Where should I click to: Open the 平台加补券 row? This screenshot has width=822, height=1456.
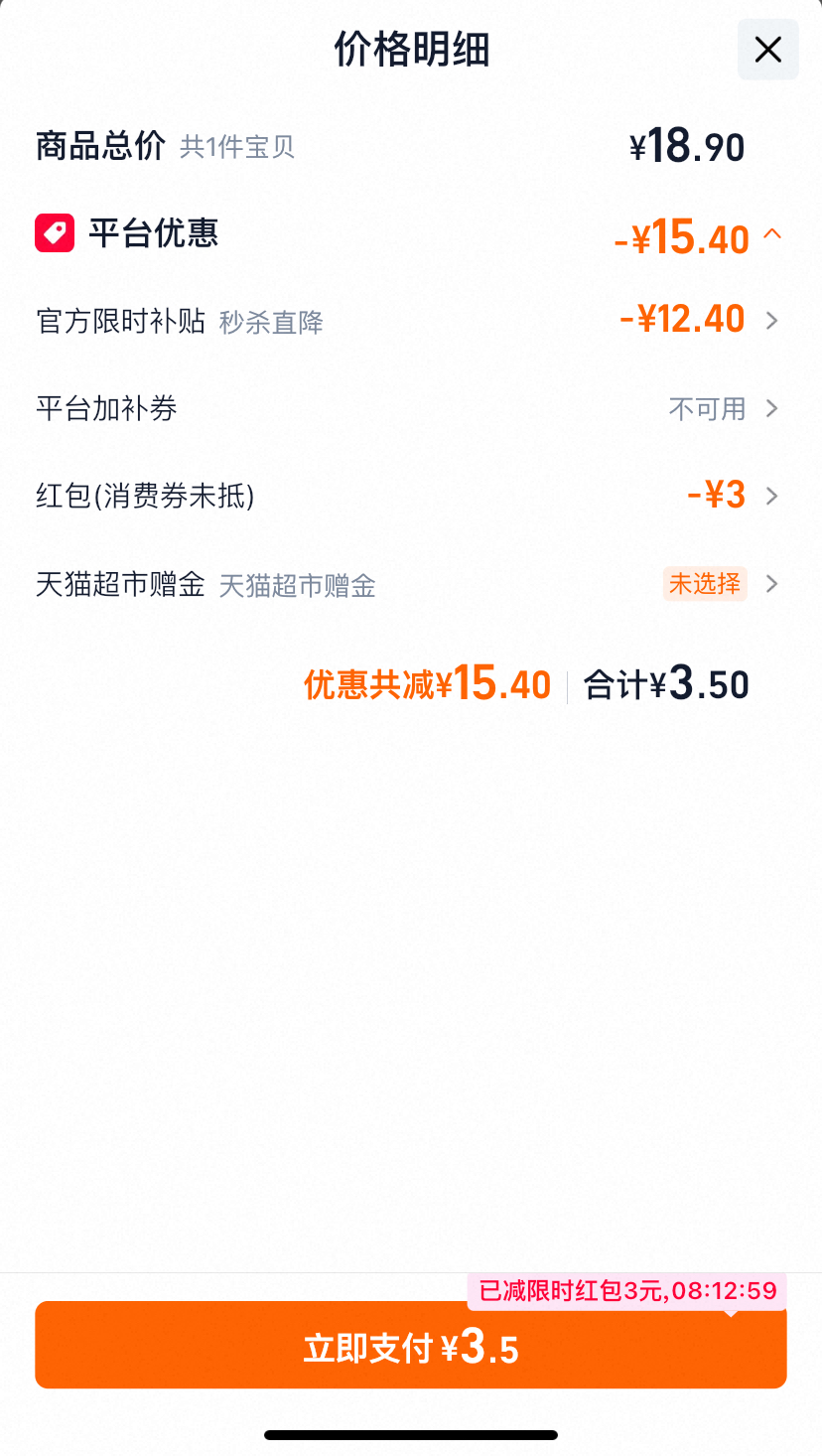pos(410,408)
